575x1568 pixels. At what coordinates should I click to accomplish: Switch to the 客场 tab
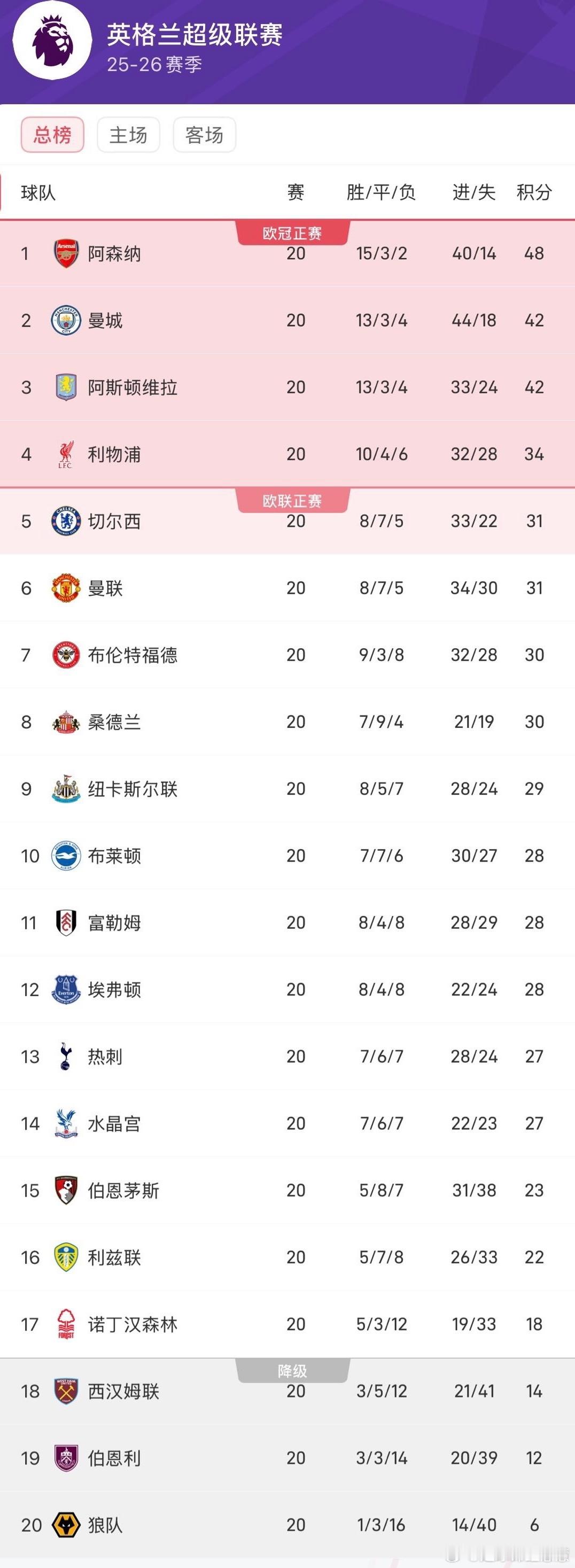coord(204,135)
